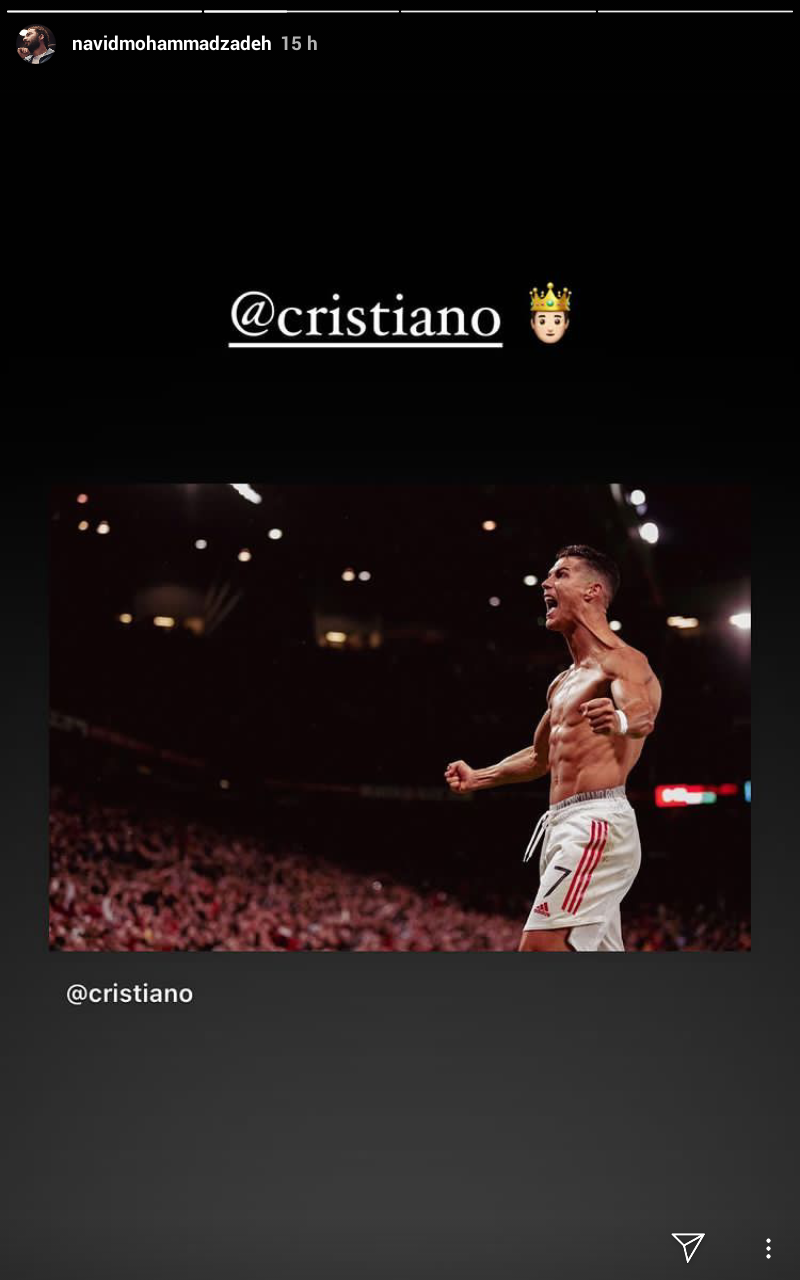This screenshot has height=1280, width=800.
Task: Open navidmohammadzadeh's profile picture
Action: point(36,44)
